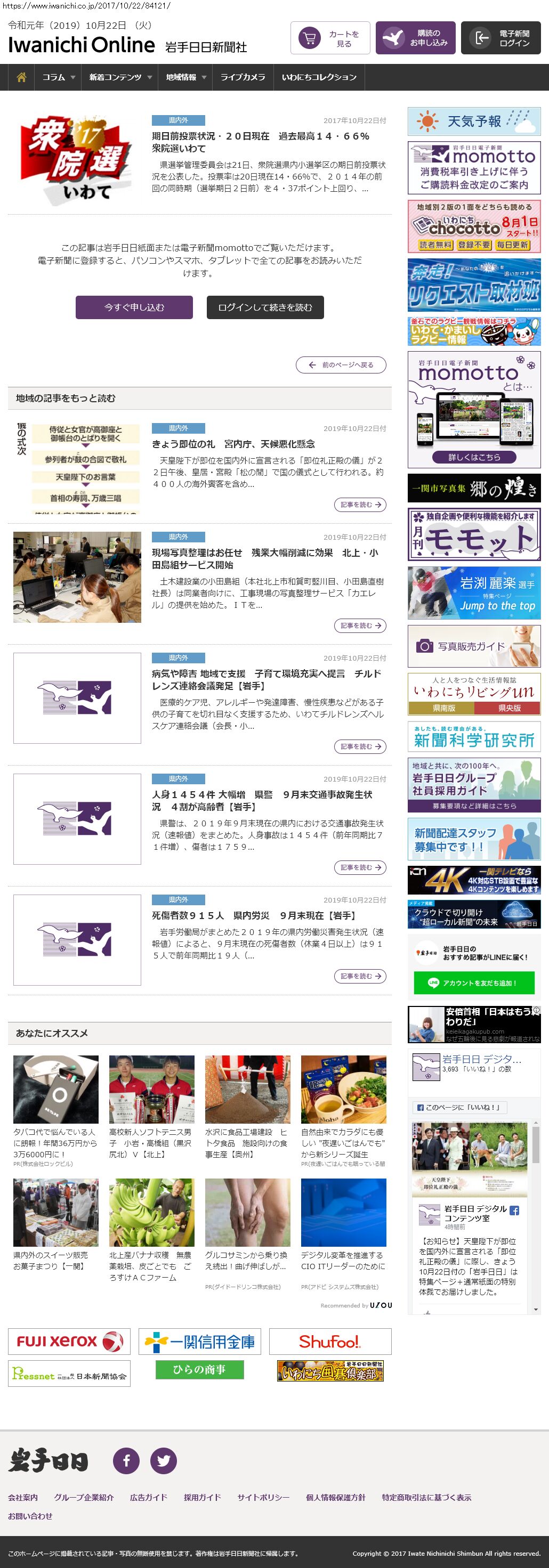Open the home icon in navigation bar
The image size is (549, 1568).
pos(21,77)
